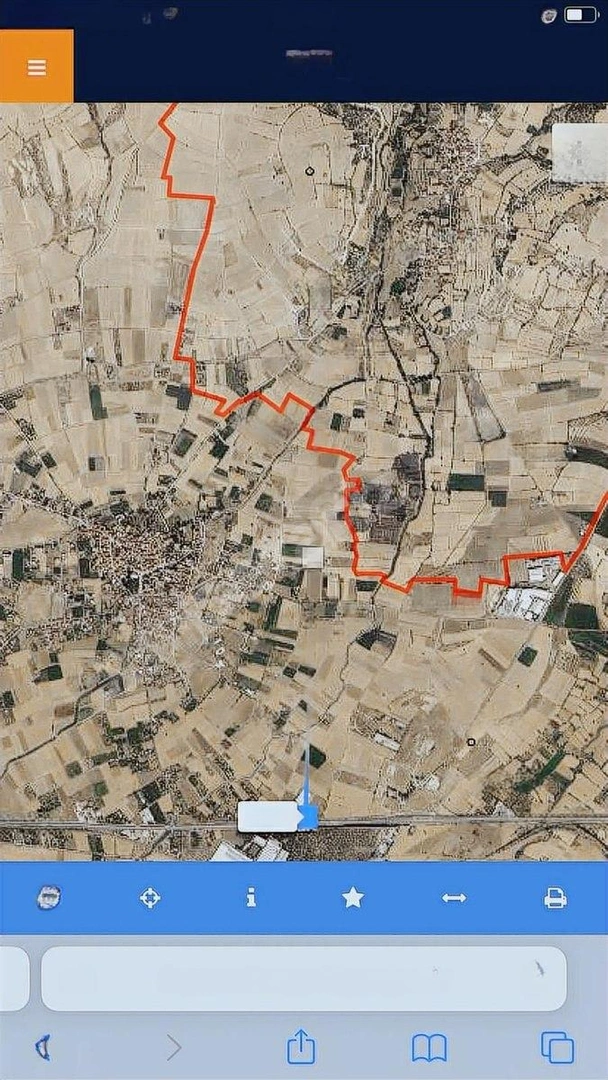Center map on my location
Image resolution: width=608 pixels, height=1080 pixels.
pos(150,897)
